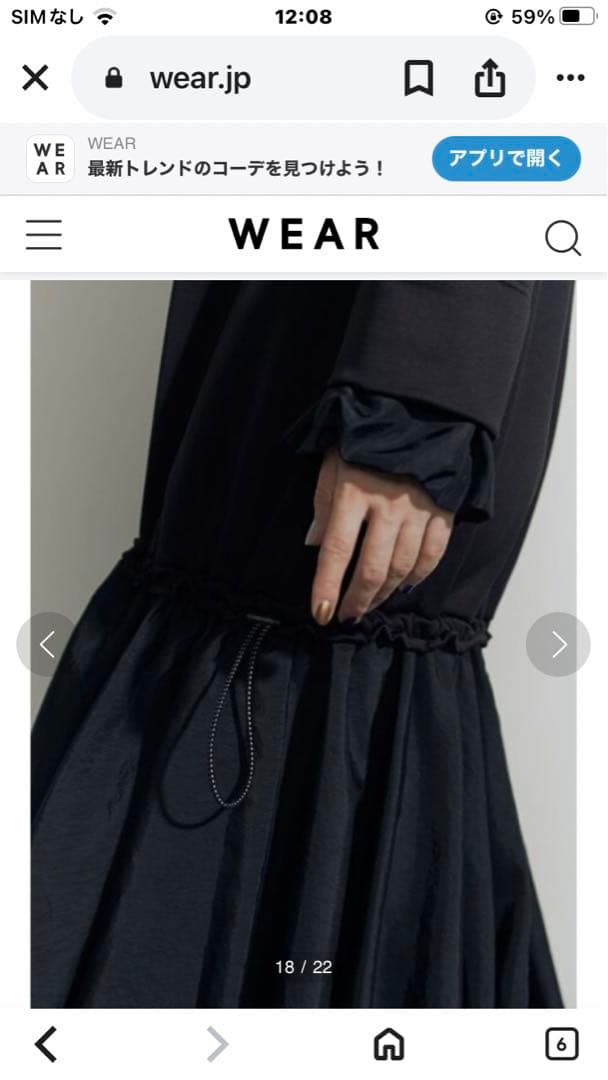608x1080 pixels.
Task: Tap アプリで開く button
Action: 506,158
